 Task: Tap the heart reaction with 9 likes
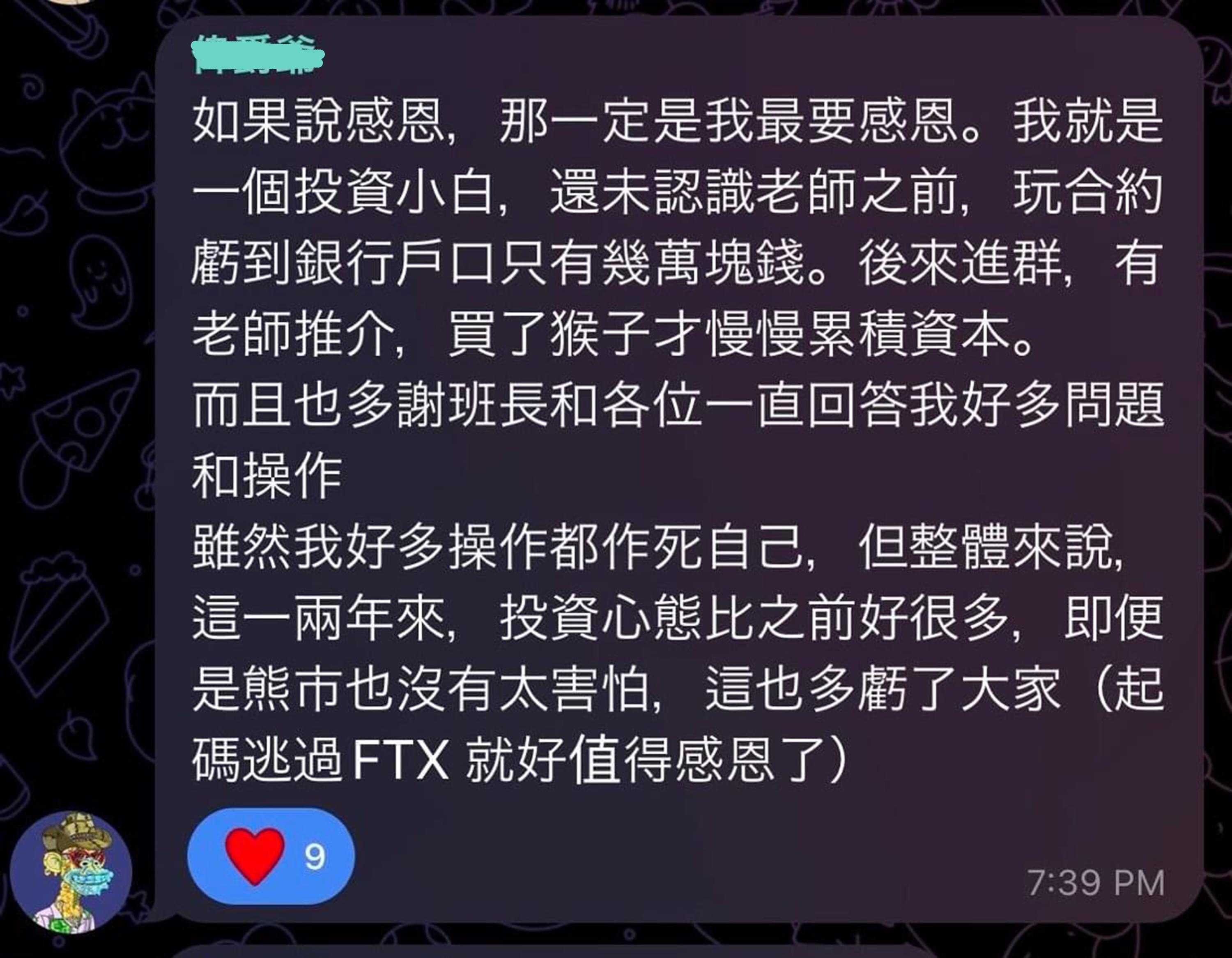point(271,856)
